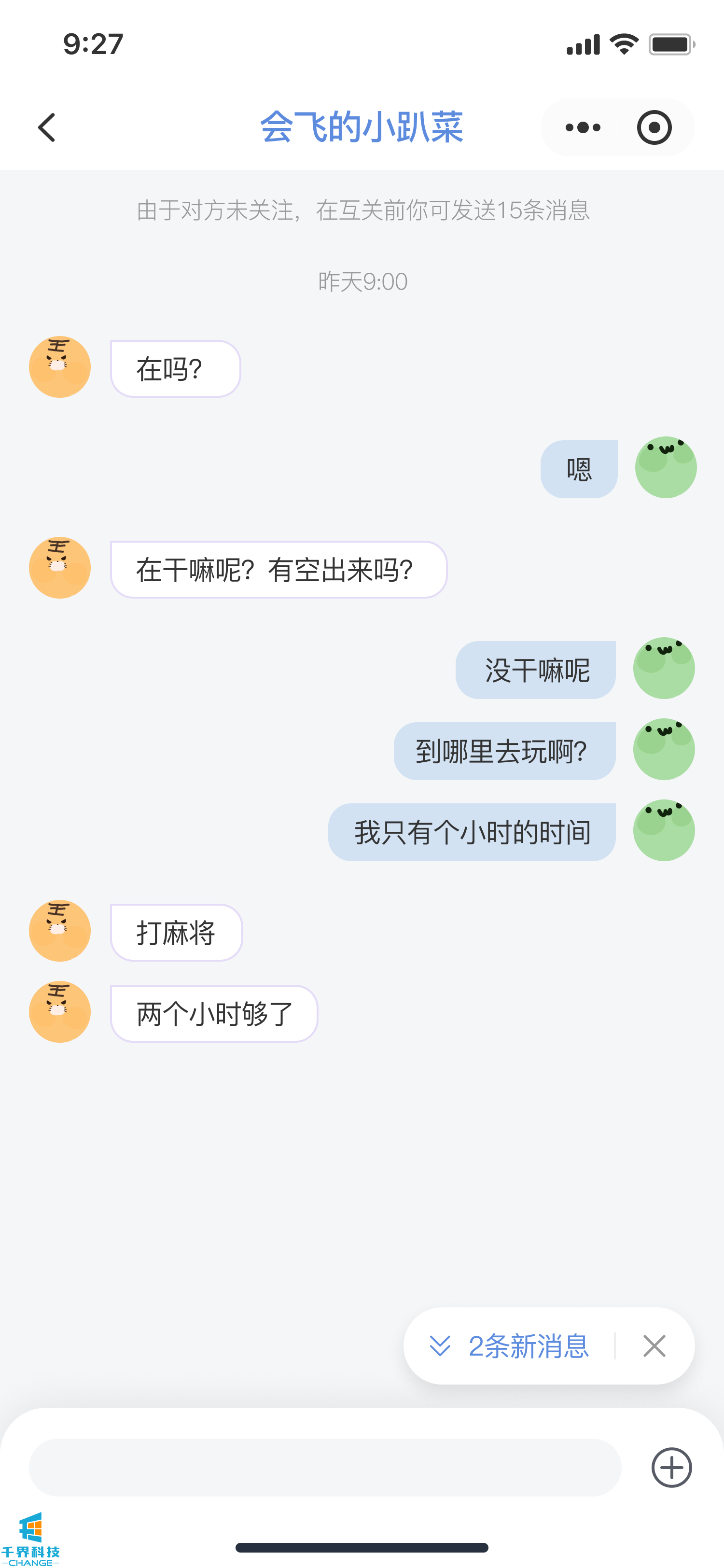Go back from the chat
Screen dimensions: 724x1568
tap(47, 127)
